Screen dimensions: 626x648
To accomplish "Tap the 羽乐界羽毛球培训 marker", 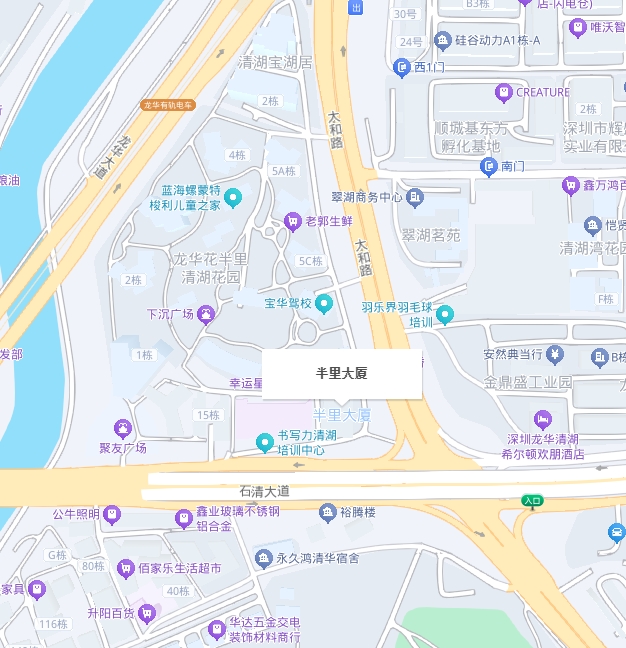I will 446,315.
